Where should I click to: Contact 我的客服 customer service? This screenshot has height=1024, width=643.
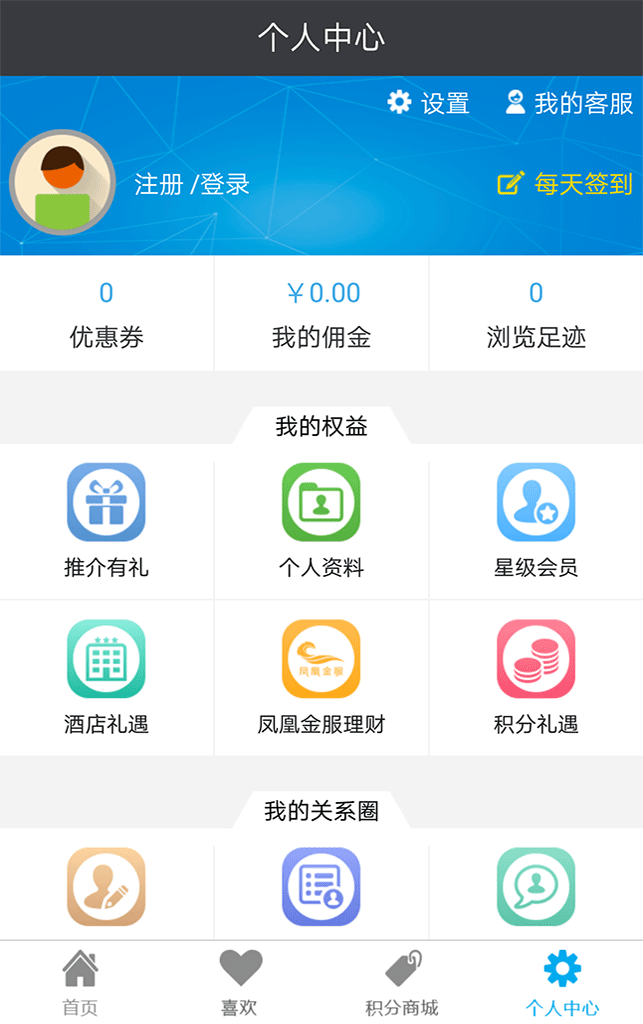click(569, 103)
